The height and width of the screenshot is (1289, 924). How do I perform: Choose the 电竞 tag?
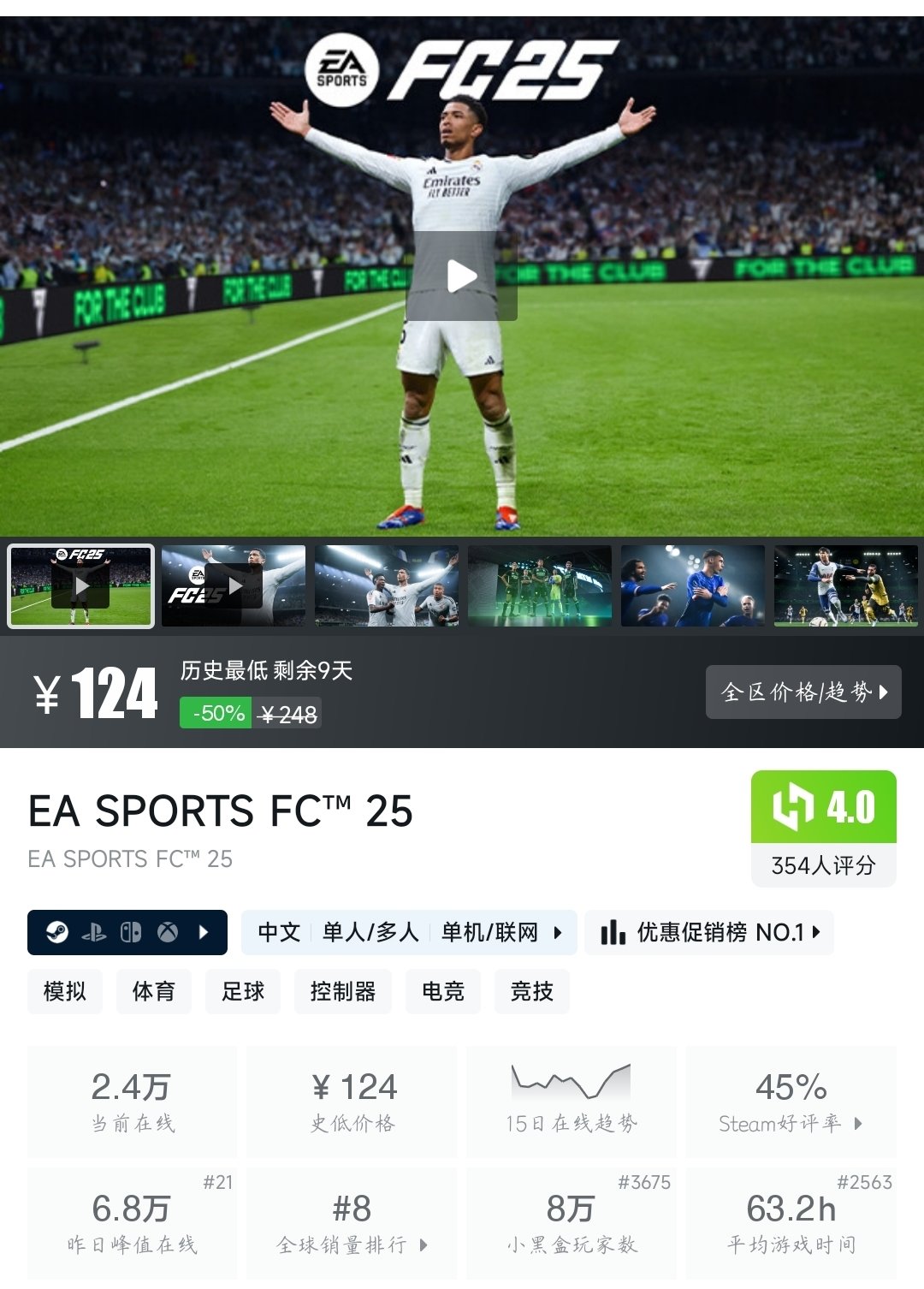pos(443,991)
